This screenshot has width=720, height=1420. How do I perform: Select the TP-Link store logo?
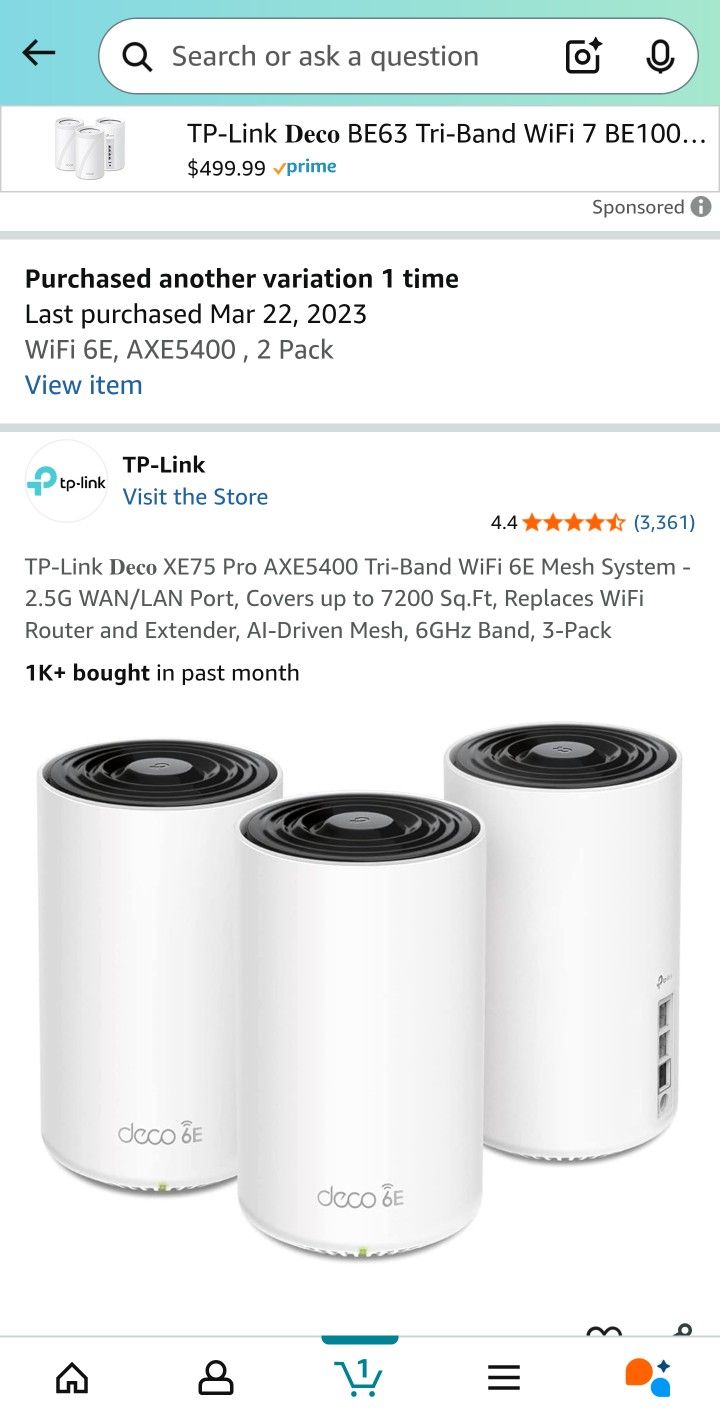pos(66,481)
